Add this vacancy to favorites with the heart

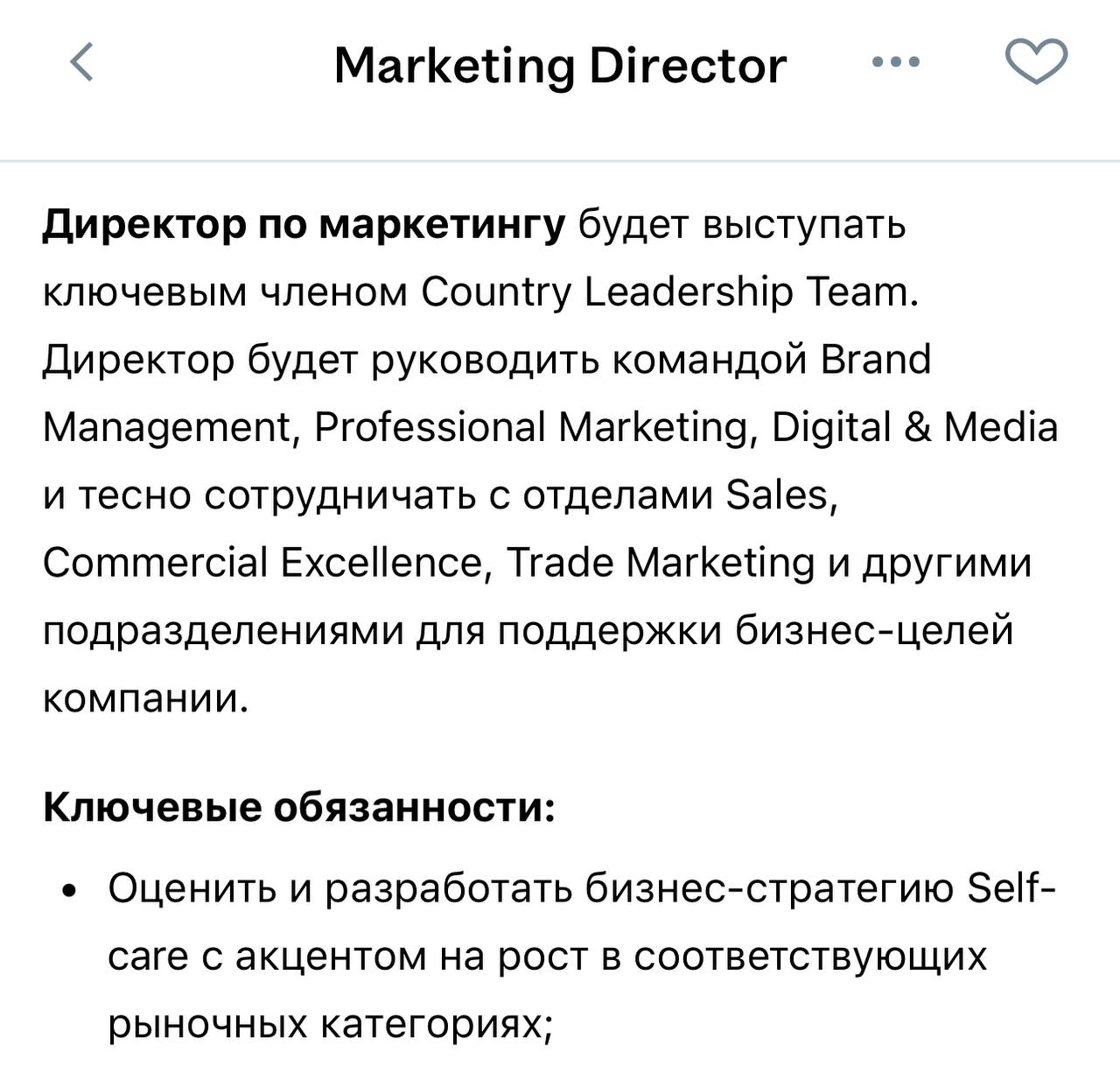[x=1036, y=62]
